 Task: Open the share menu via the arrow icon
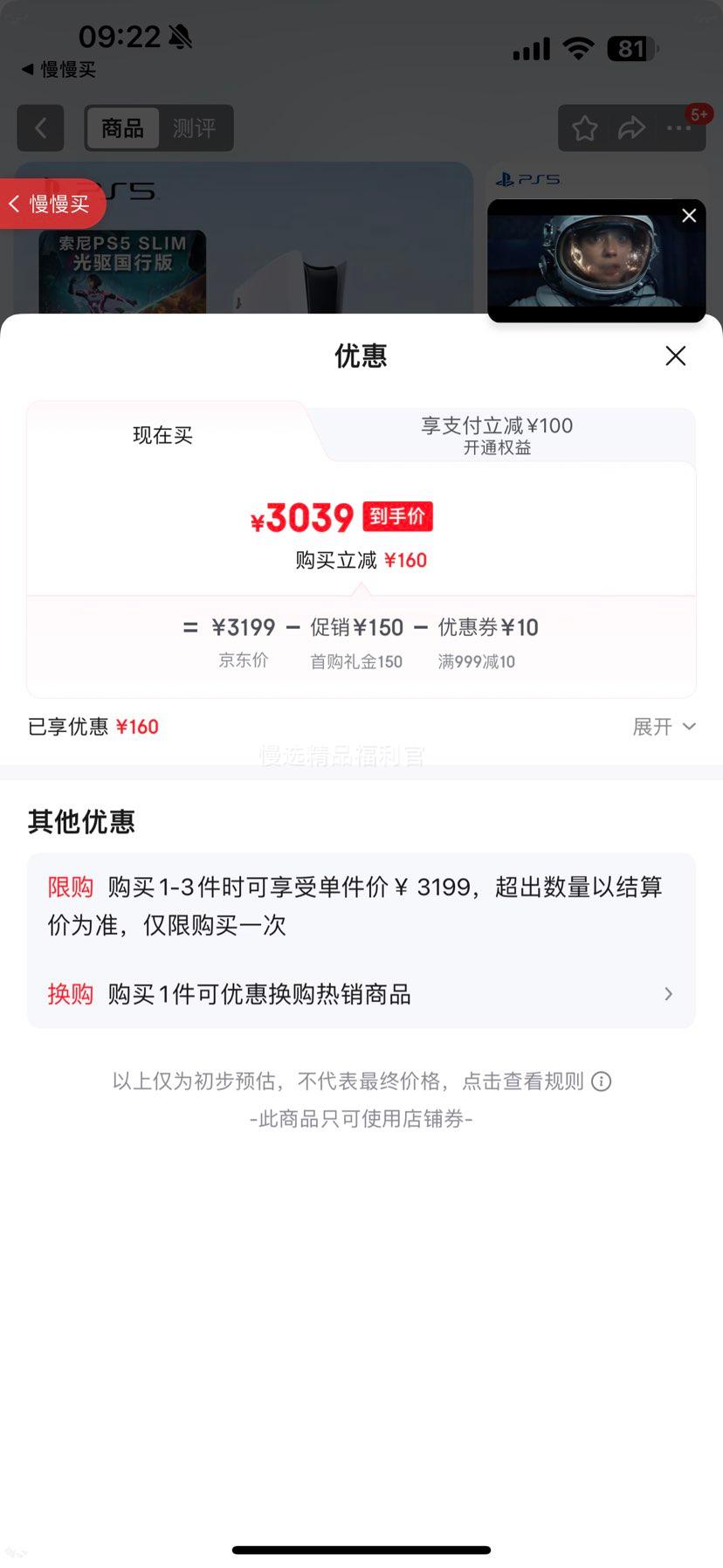click(631, 128)
